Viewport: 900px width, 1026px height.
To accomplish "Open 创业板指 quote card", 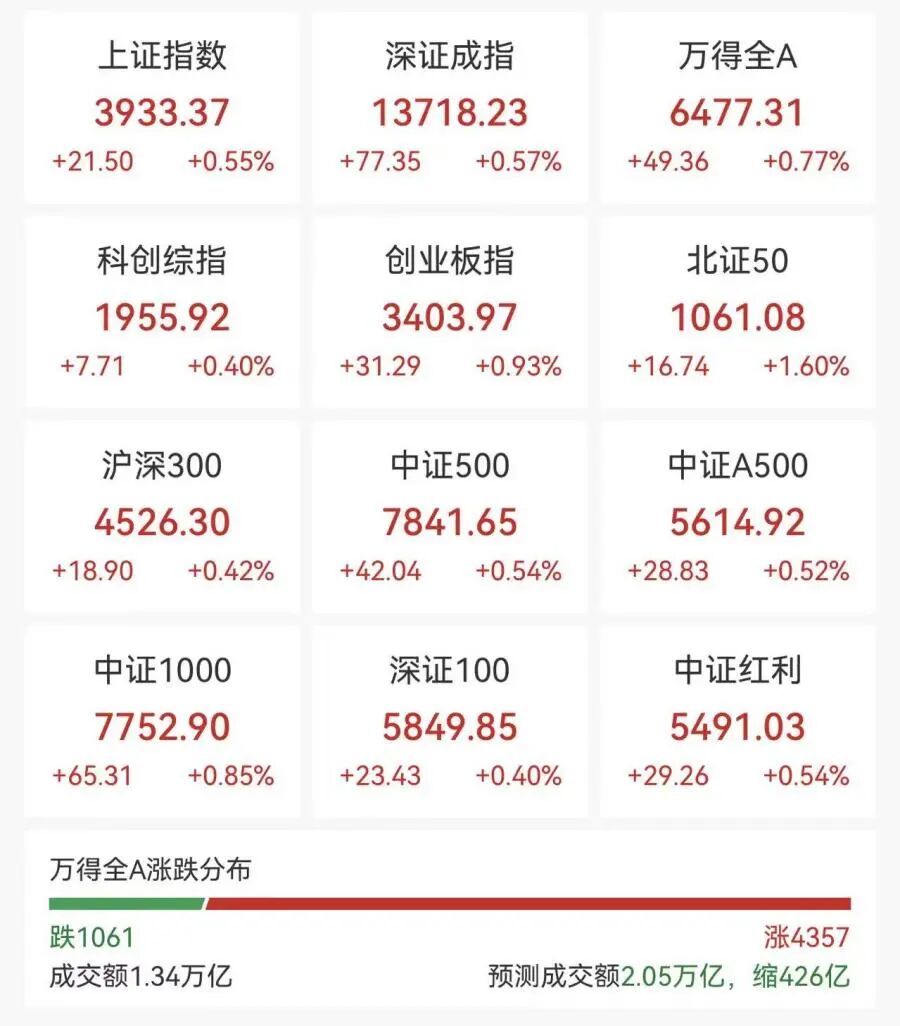I will pos(450,313).
